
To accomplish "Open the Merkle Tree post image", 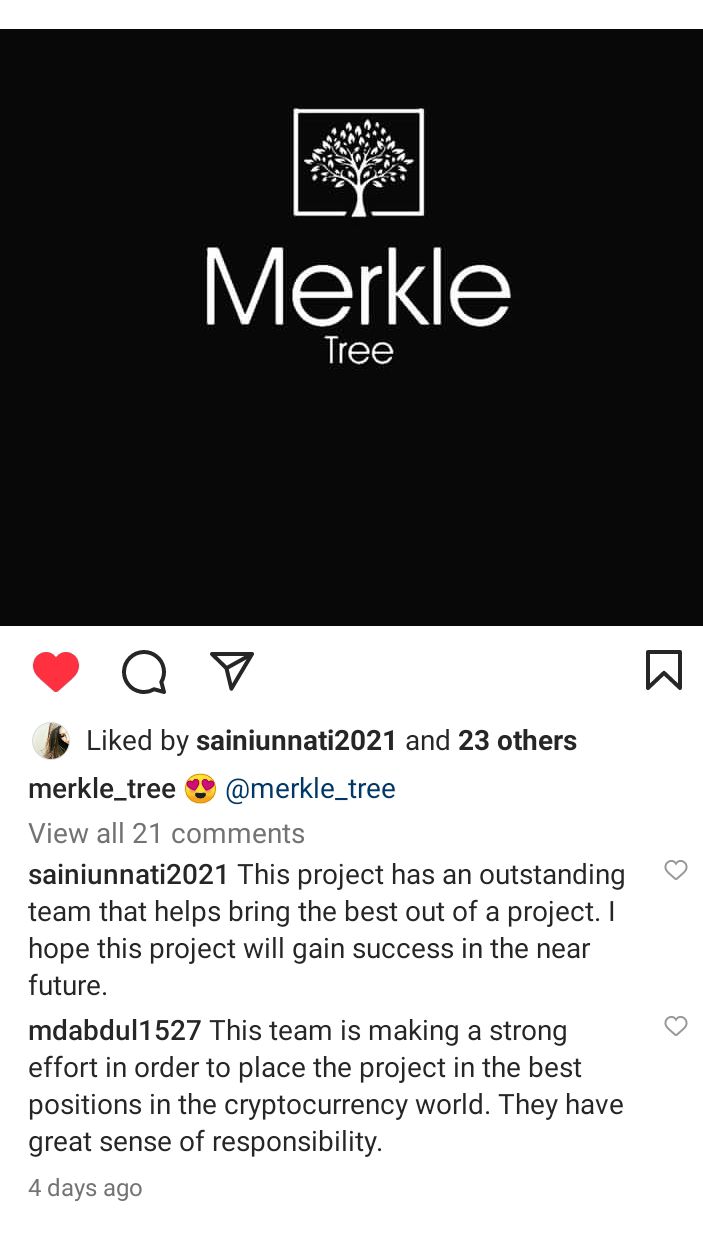I will click(x=351, y=327).
